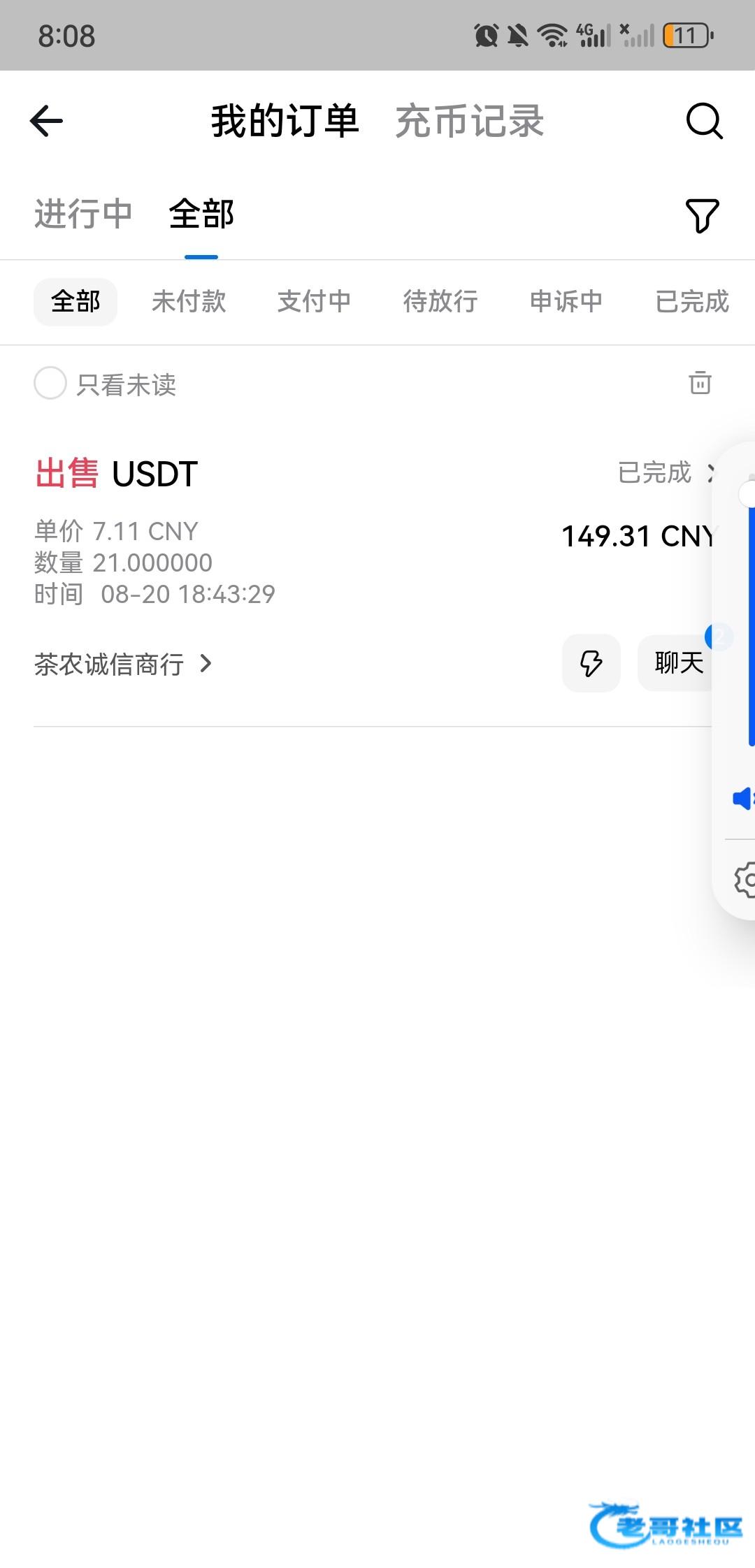Image resolution: width=755 pixels, height=1568 pixels.
Task: Select the 支付中 filter chip
Action: click(314, 302)
